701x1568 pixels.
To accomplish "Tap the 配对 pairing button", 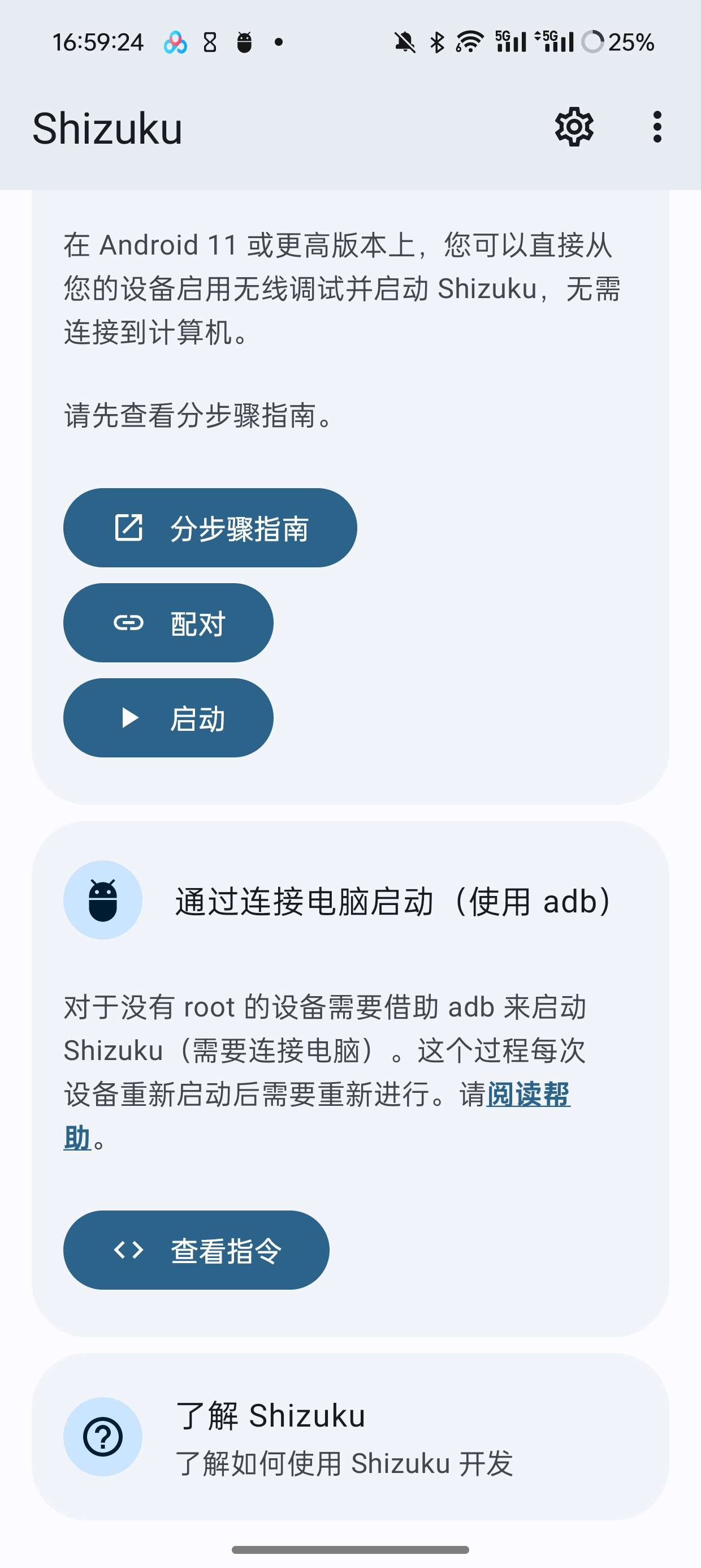I will click(168, 623).
